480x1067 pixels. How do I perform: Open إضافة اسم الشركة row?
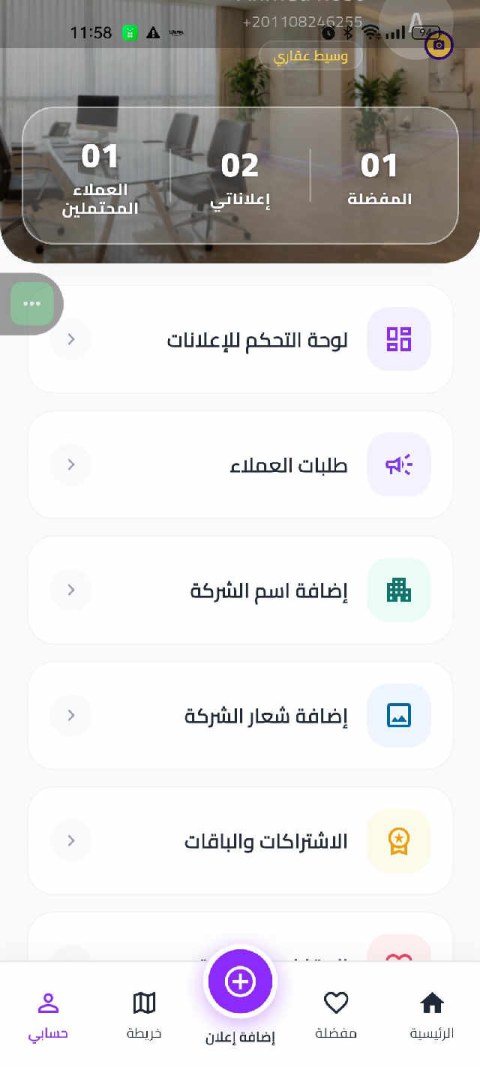click(x=240, y=590)
